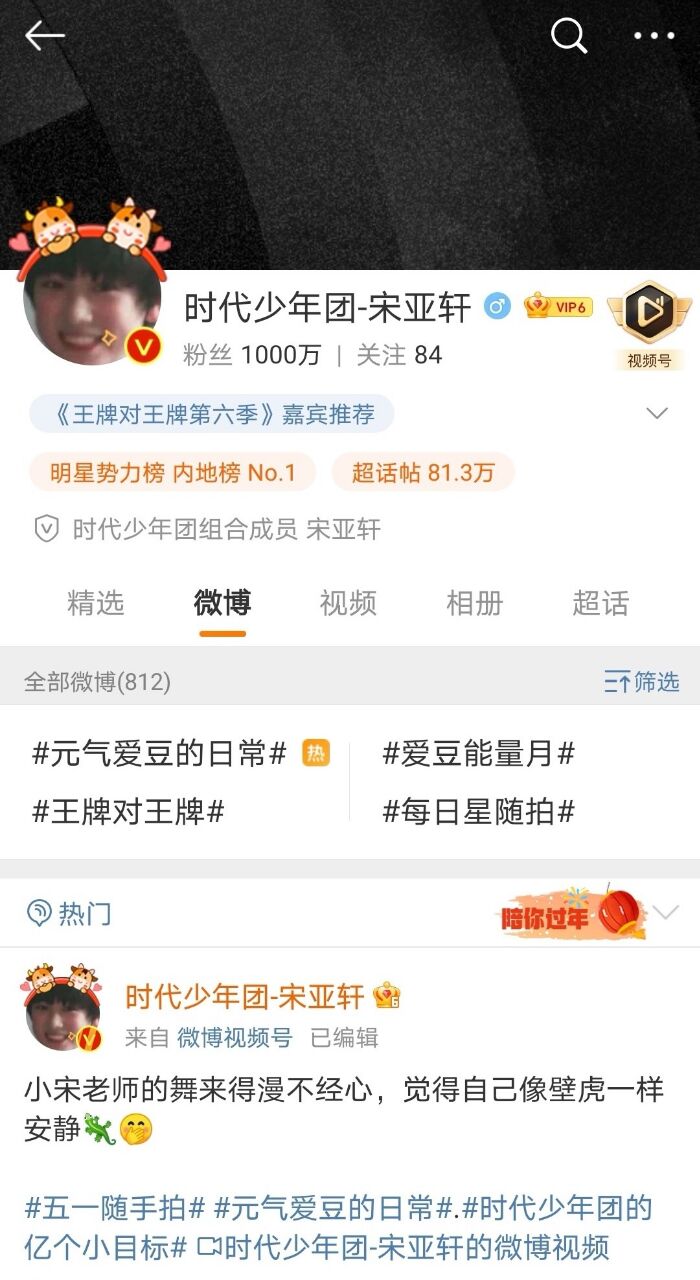Open 《王牌对王牌第六季》嘉宾推荐 chip
Viewport: 700px width, 1280px height.
click(211, 414)
